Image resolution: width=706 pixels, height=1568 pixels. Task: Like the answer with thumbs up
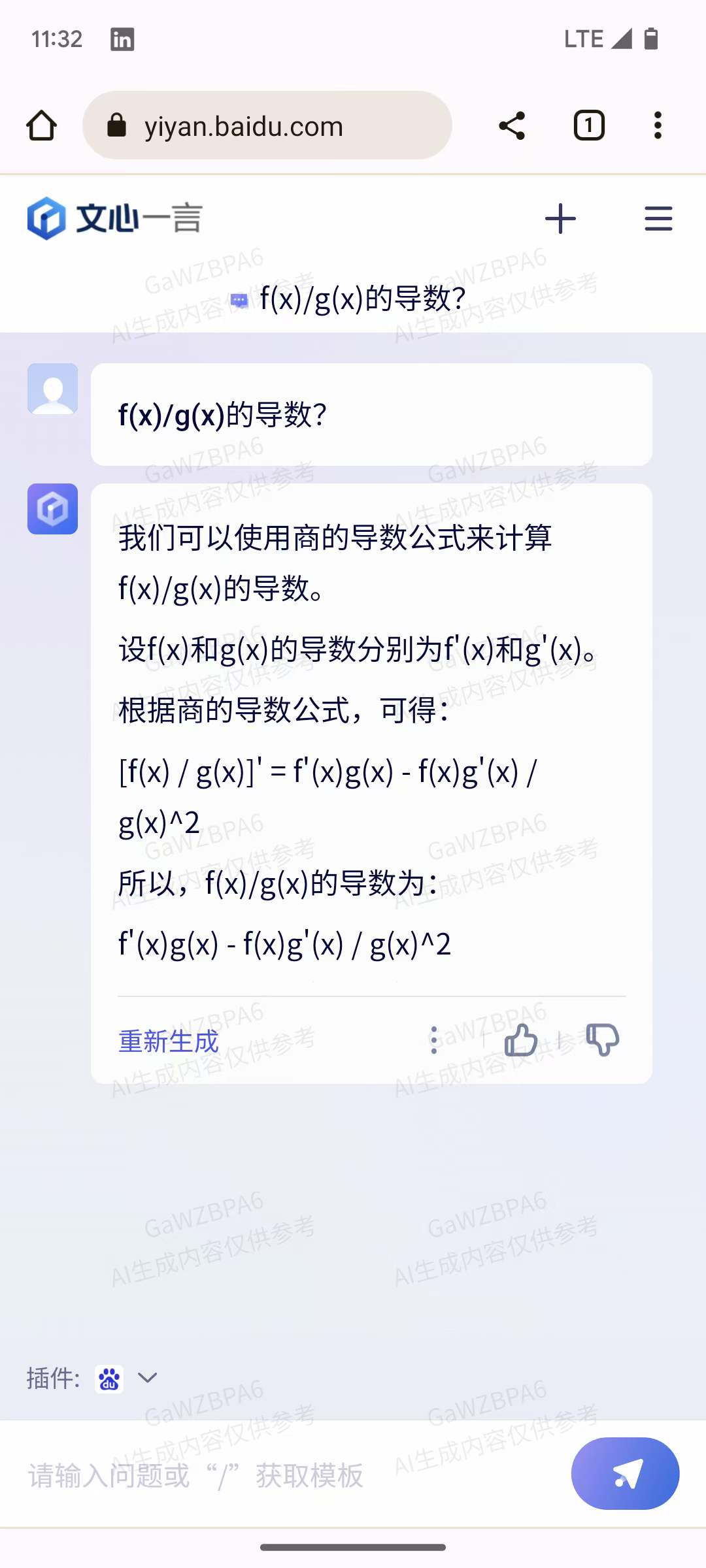(521, 1039)
